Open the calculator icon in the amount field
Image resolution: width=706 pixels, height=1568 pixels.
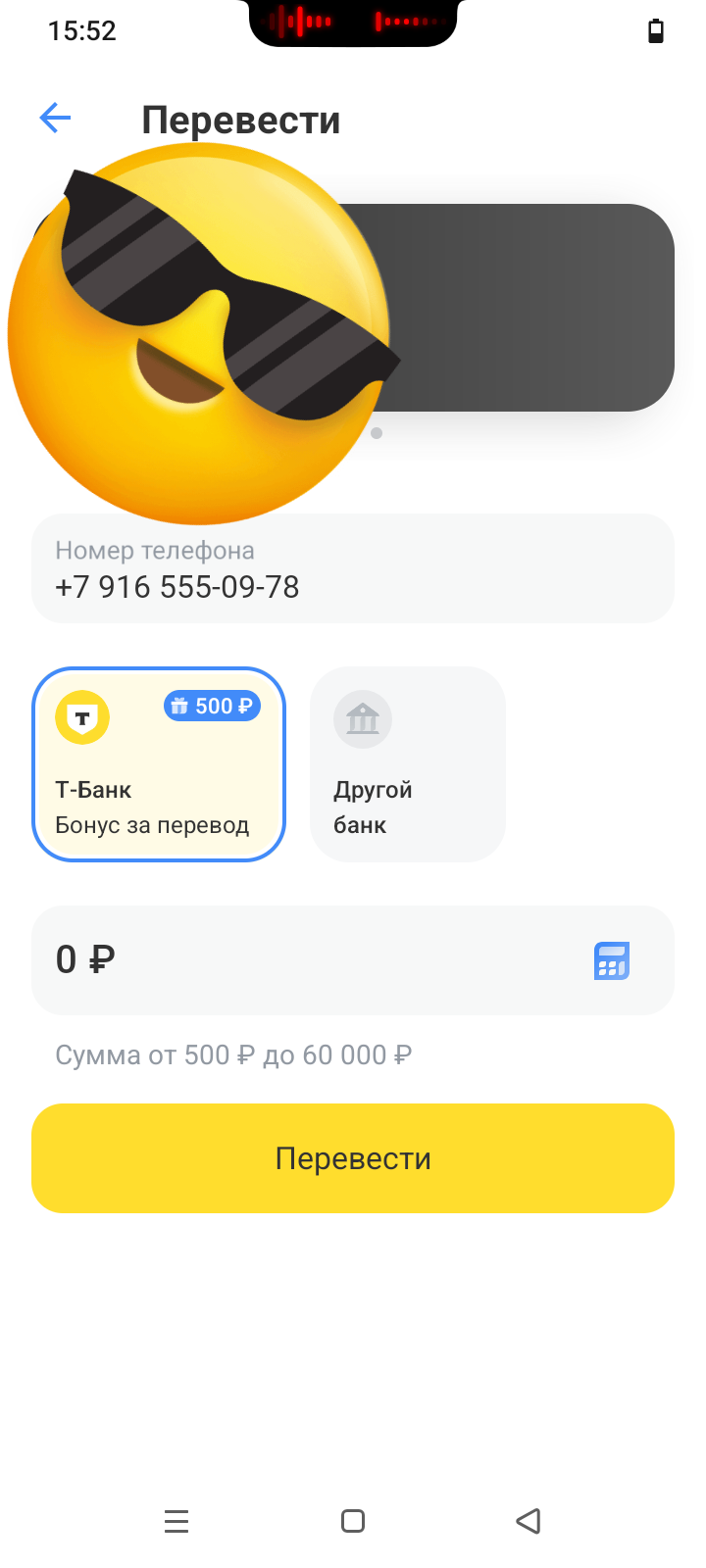[x=612, y=960]
